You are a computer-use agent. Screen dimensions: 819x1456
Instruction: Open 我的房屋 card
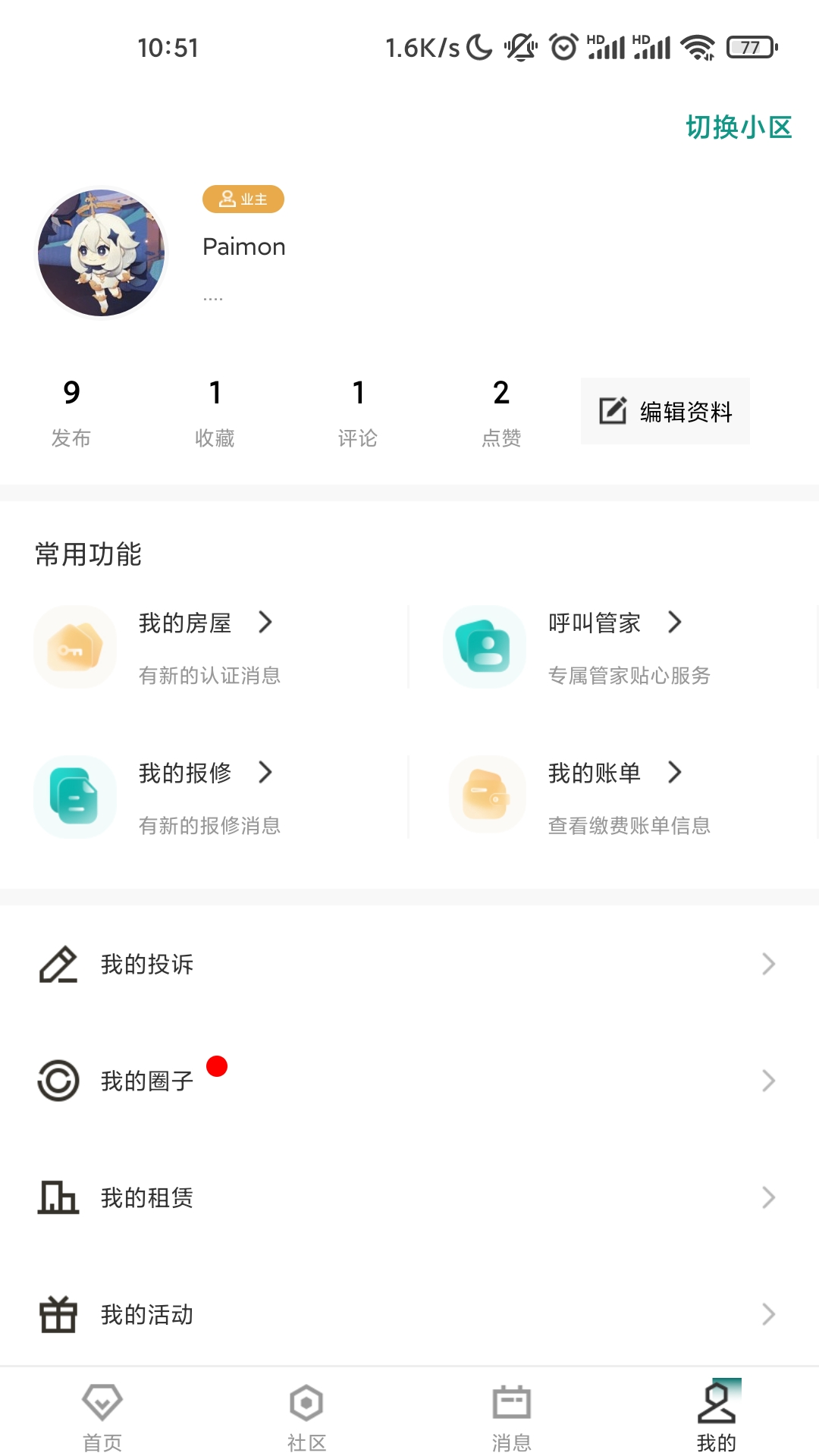[x=205, y=647]
